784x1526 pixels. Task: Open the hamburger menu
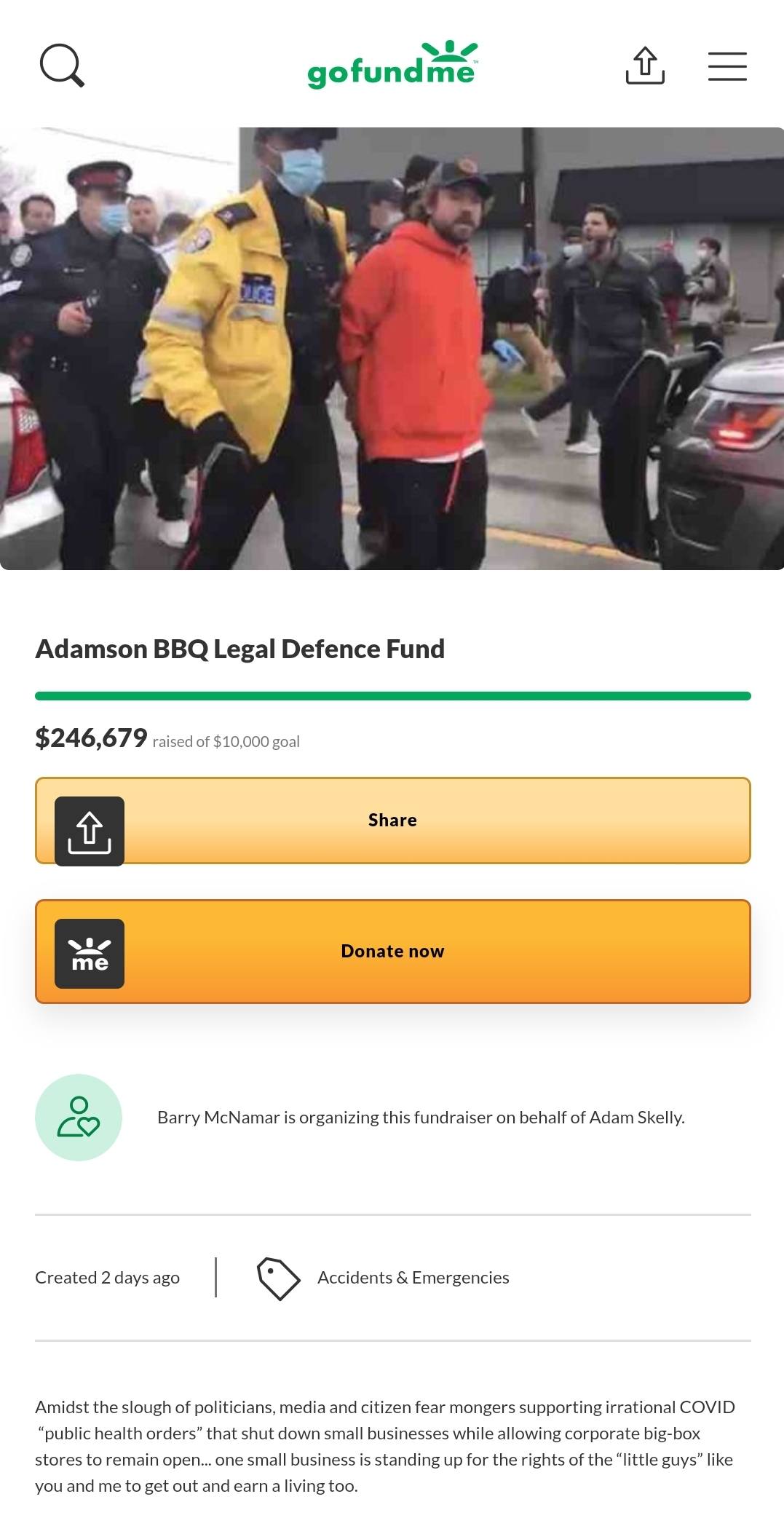[x=727, y=66]
